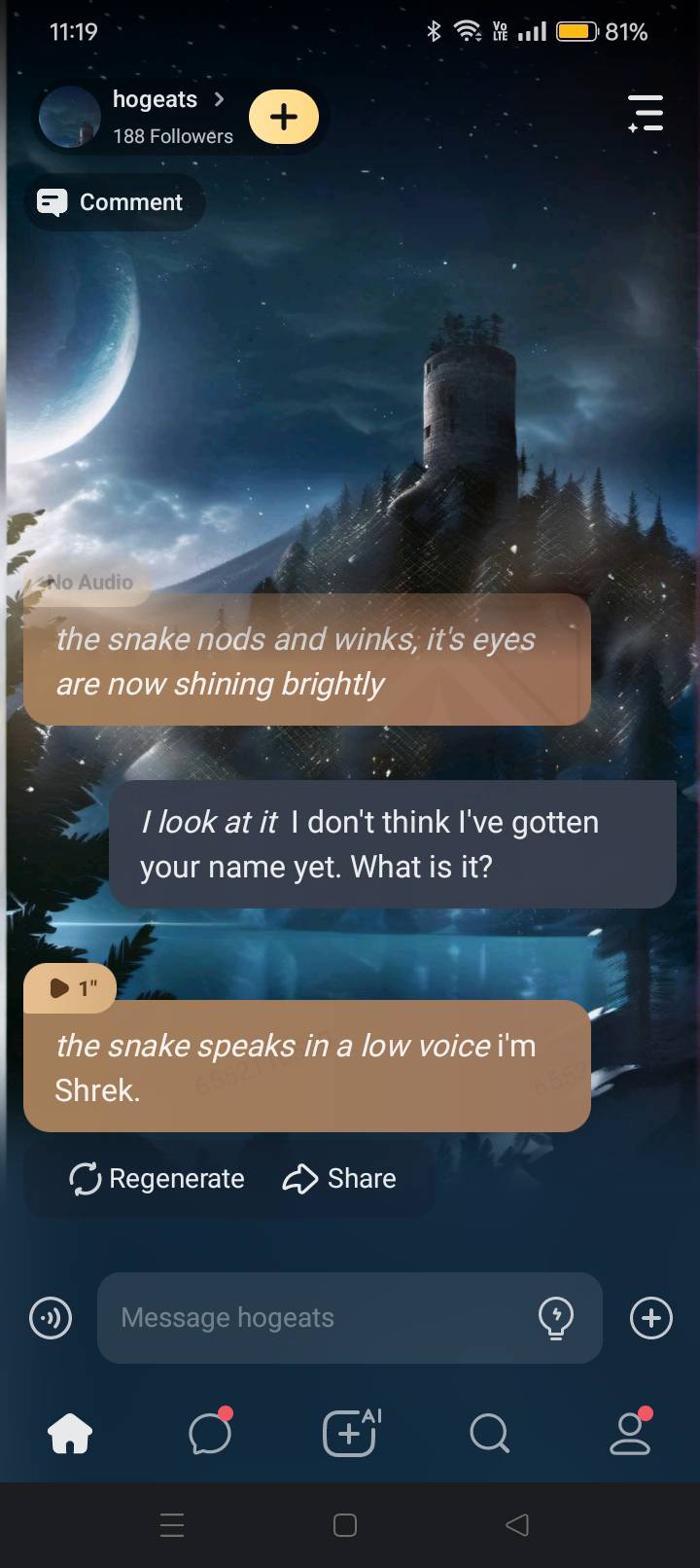Start voice call mode icon
This screenshot has width=700, height=1568.
pyautogui.click(x=51, y=1319)
